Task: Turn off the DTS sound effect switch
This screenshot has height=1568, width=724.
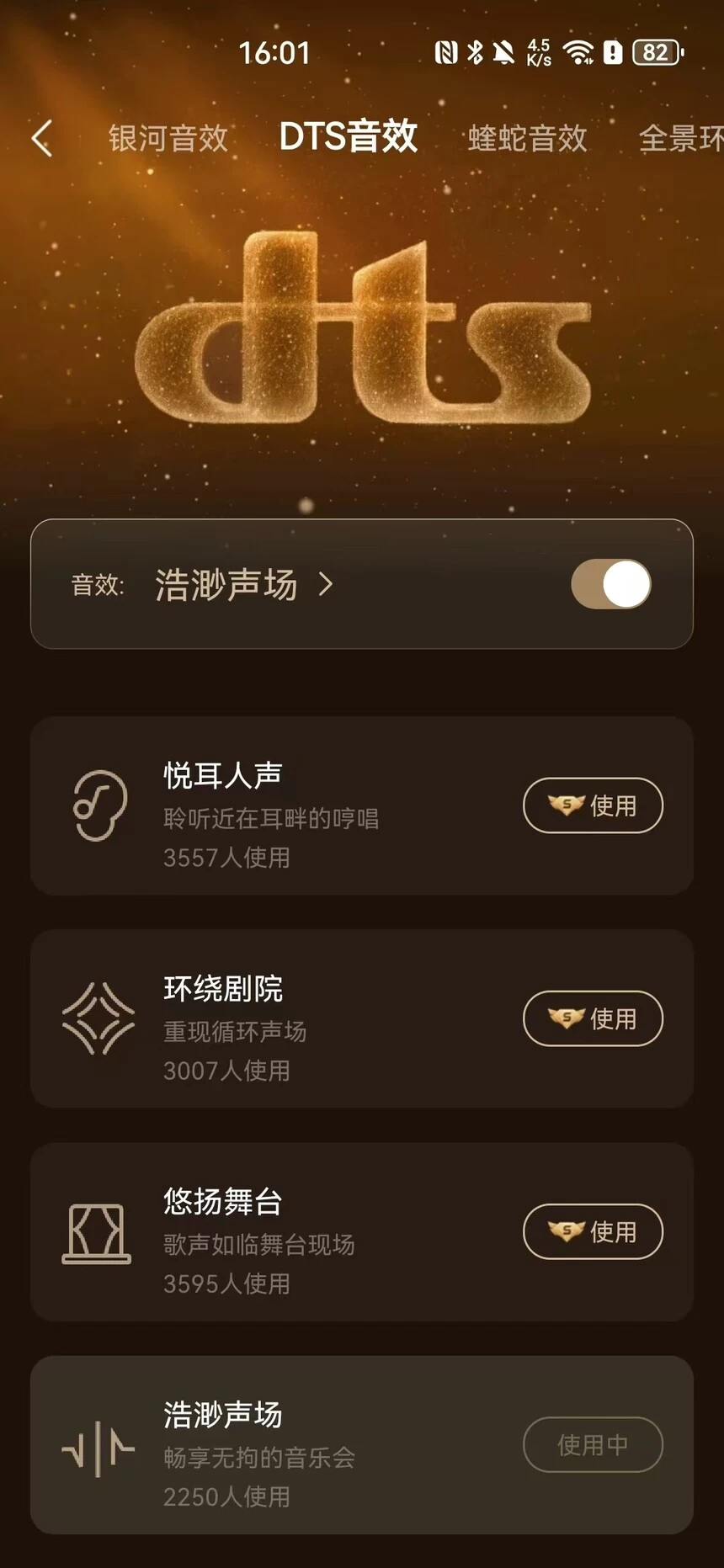Action: pos(611,584)
